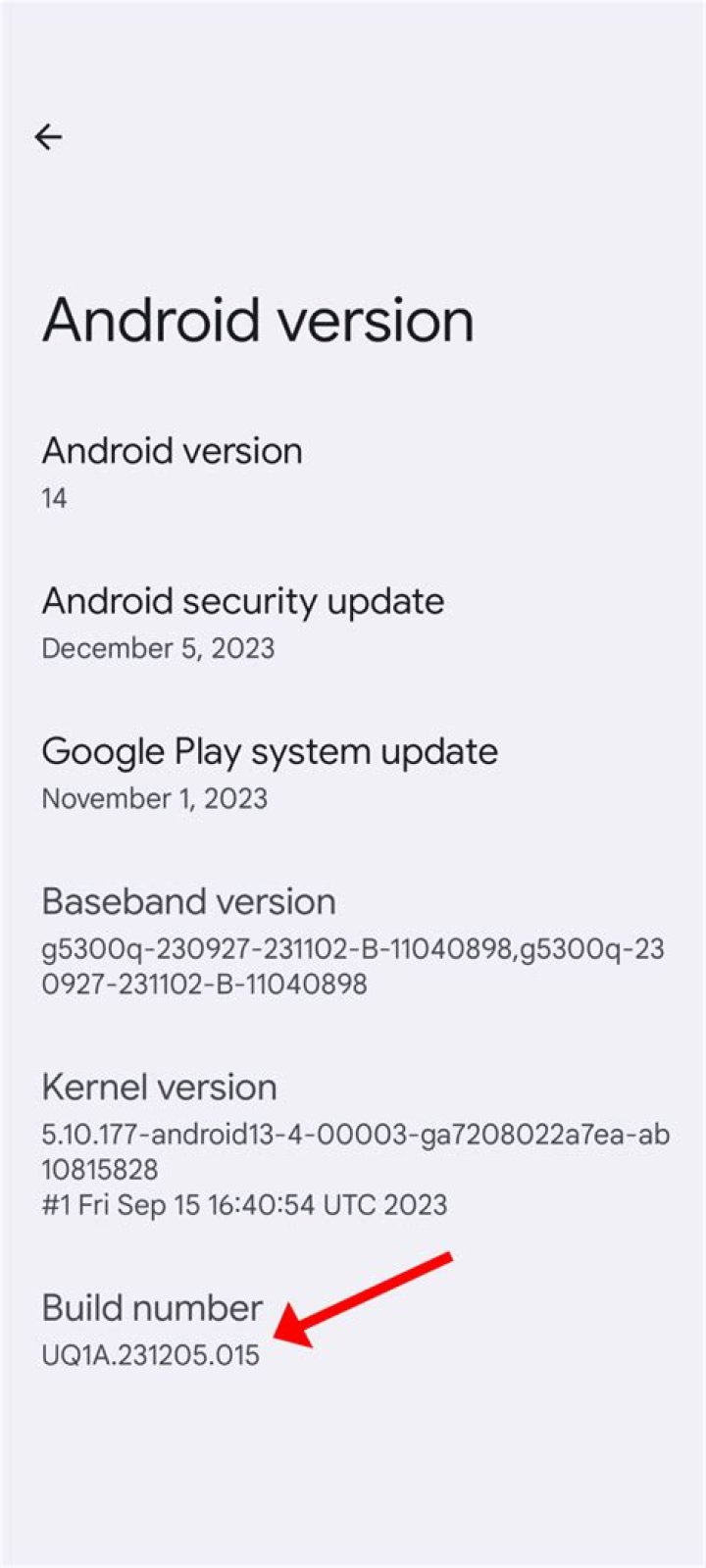Click the UQ1A.231205.015 build string
706x1568 pixels.
[x=150, y=1356]
